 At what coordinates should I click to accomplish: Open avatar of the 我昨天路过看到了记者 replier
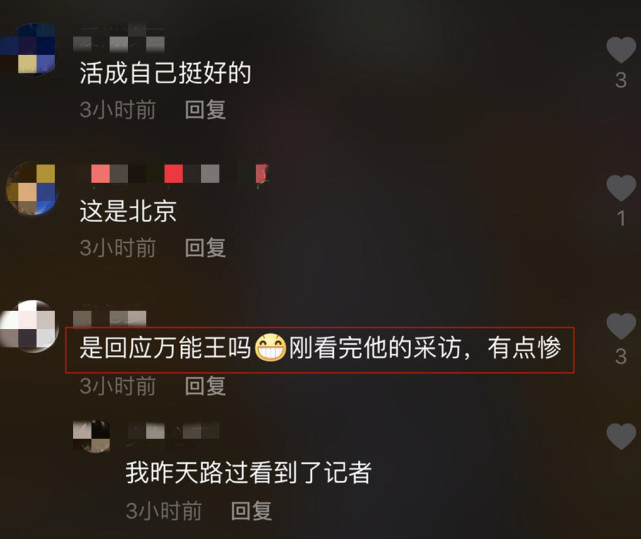pos(91,435)
